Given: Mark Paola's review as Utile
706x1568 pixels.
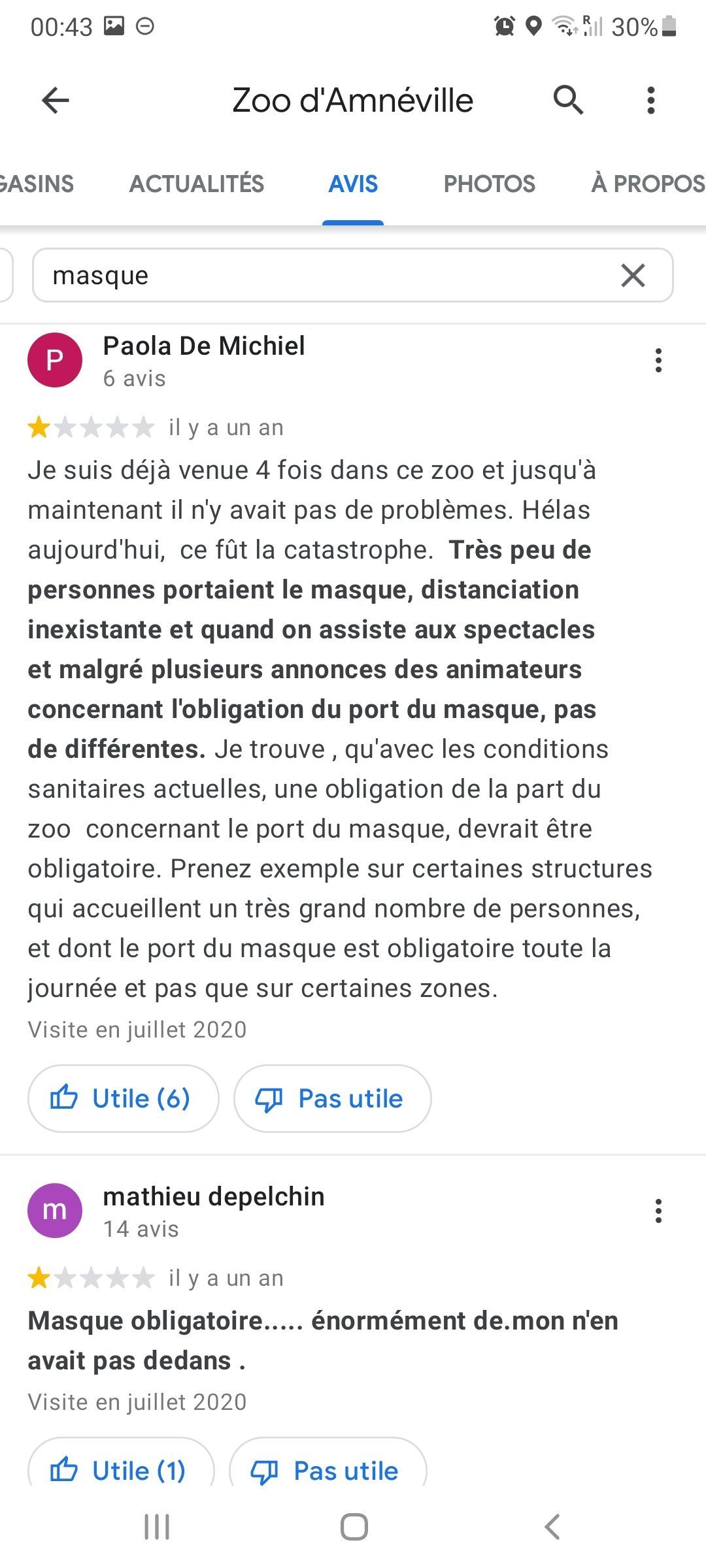Looking at the screenshot, I should pos(123,1098).
